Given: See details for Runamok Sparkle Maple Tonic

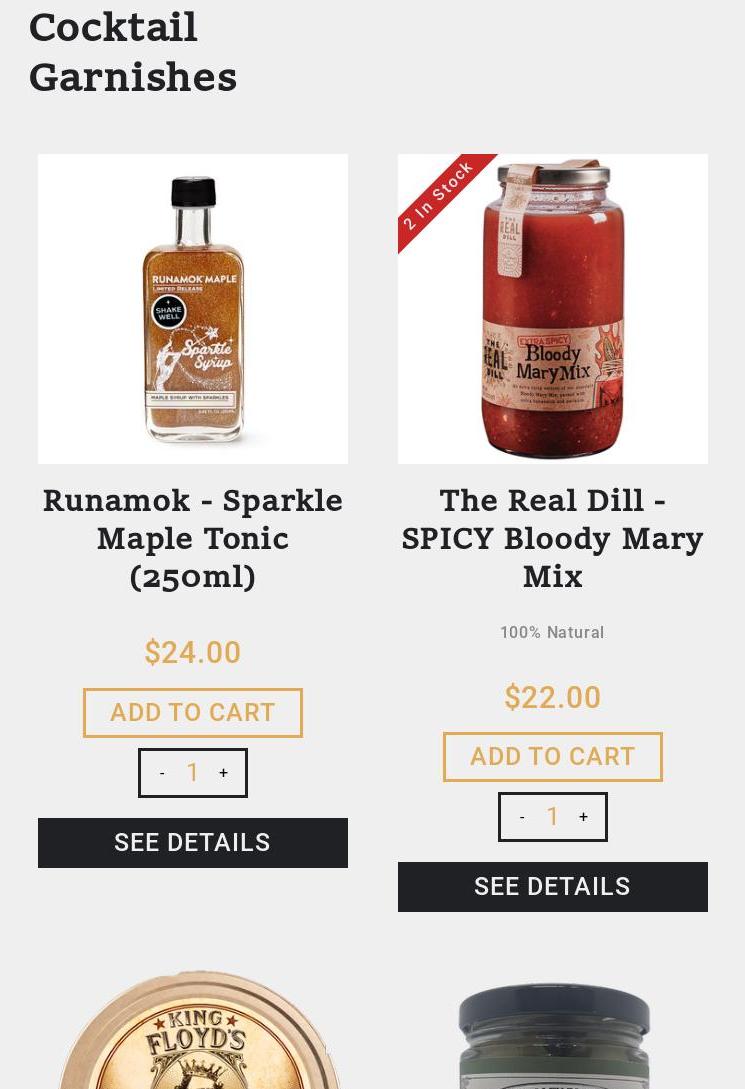Looking at the screenshot, I should pyautogui.click(x=192, y=842).
